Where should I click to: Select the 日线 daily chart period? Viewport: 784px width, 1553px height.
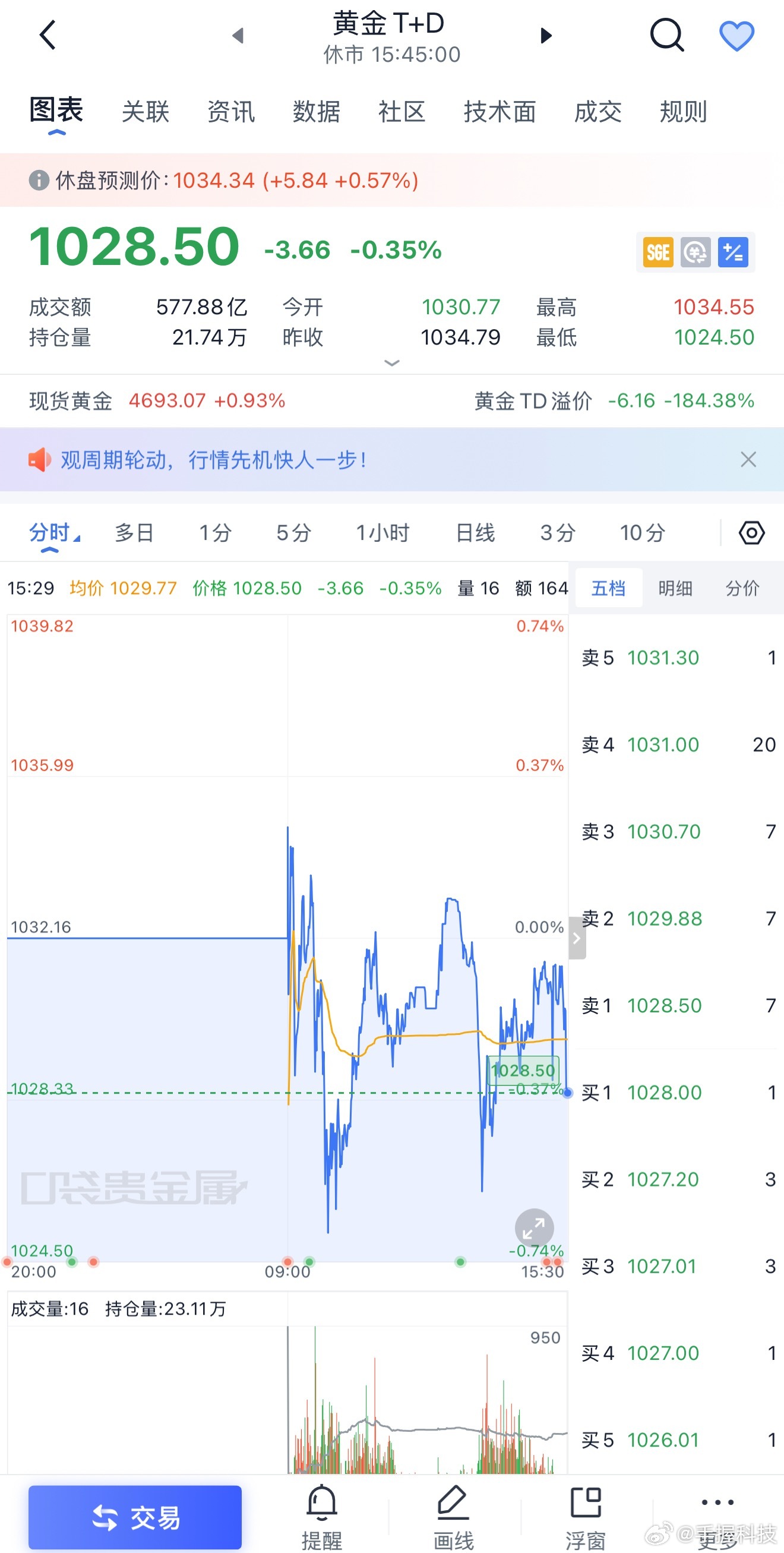(x=476, y=533)
